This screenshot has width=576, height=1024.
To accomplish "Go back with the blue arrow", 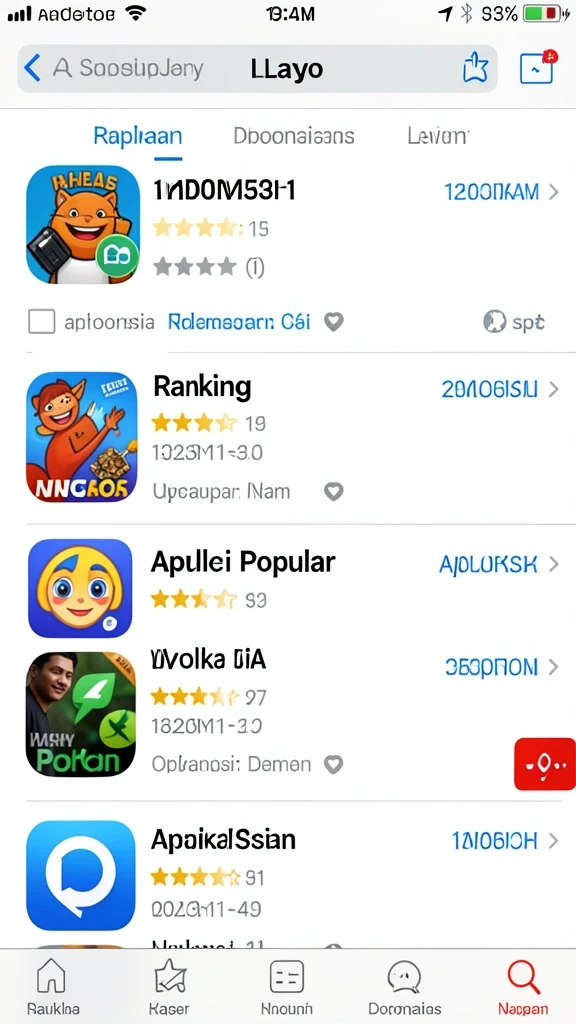I will (32, 68).
